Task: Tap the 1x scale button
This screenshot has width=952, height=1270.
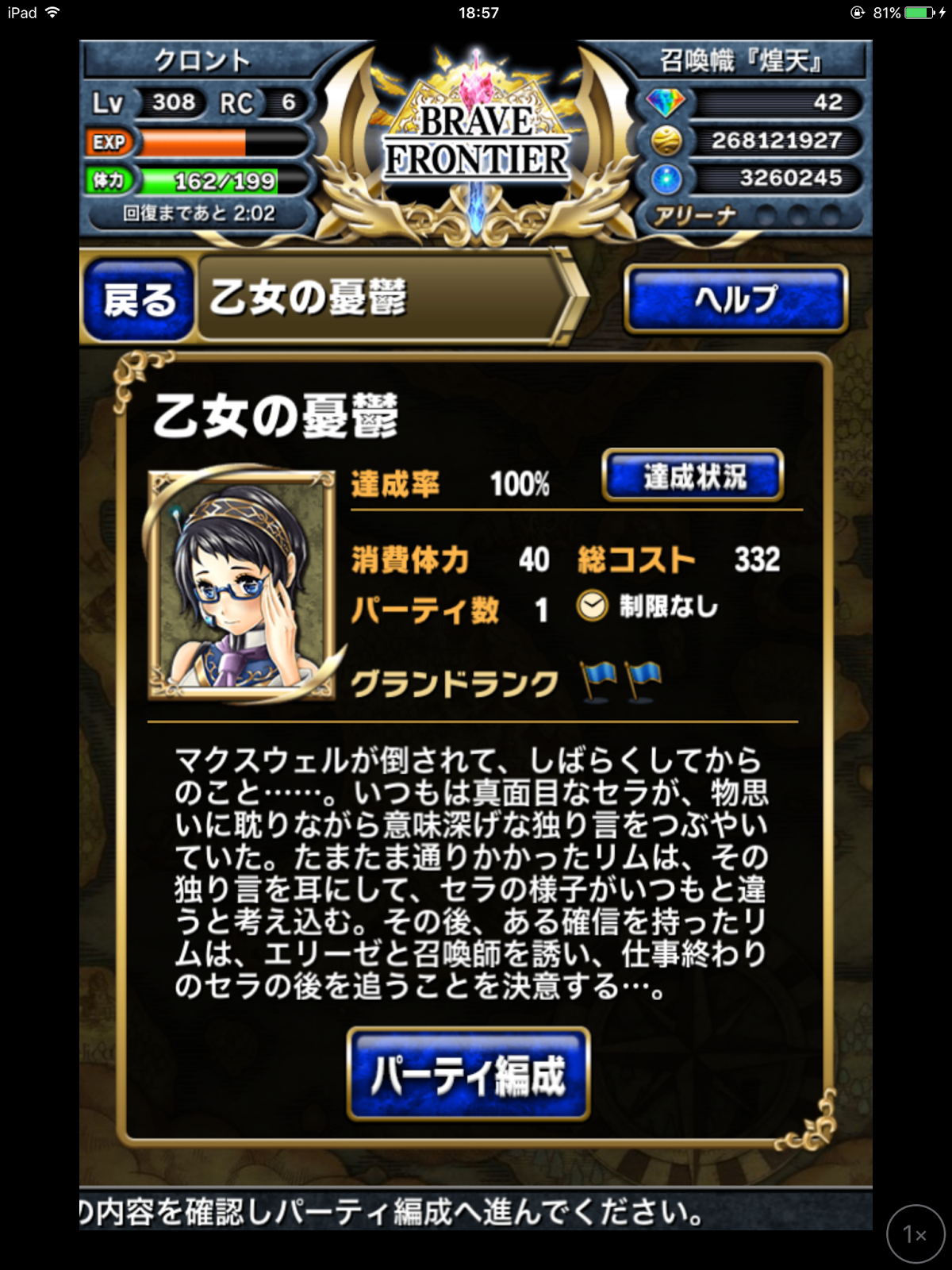Action: point(915,1234)
